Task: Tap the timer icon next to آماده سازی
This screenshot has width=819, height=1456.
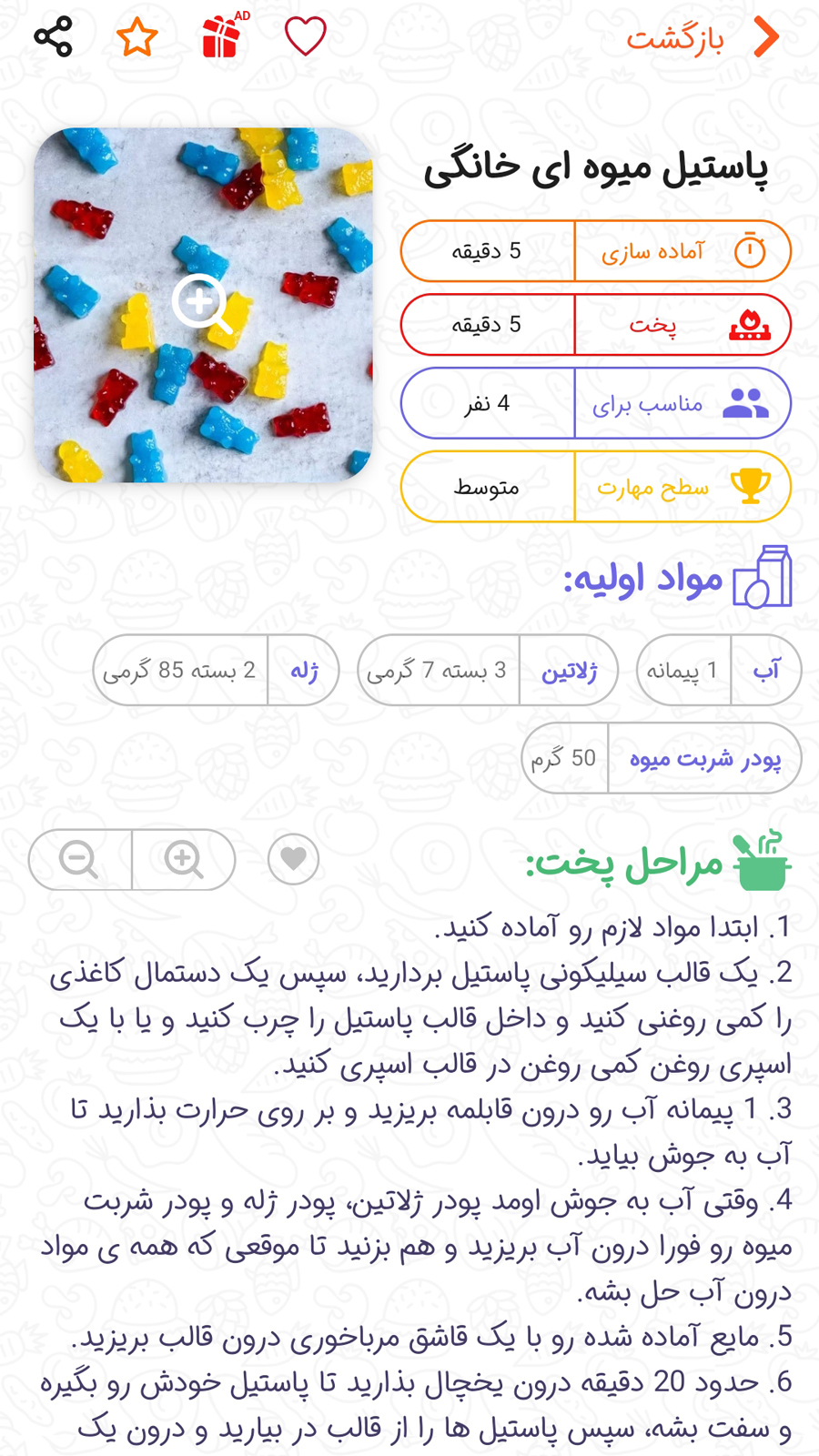Action: [749, 248]
